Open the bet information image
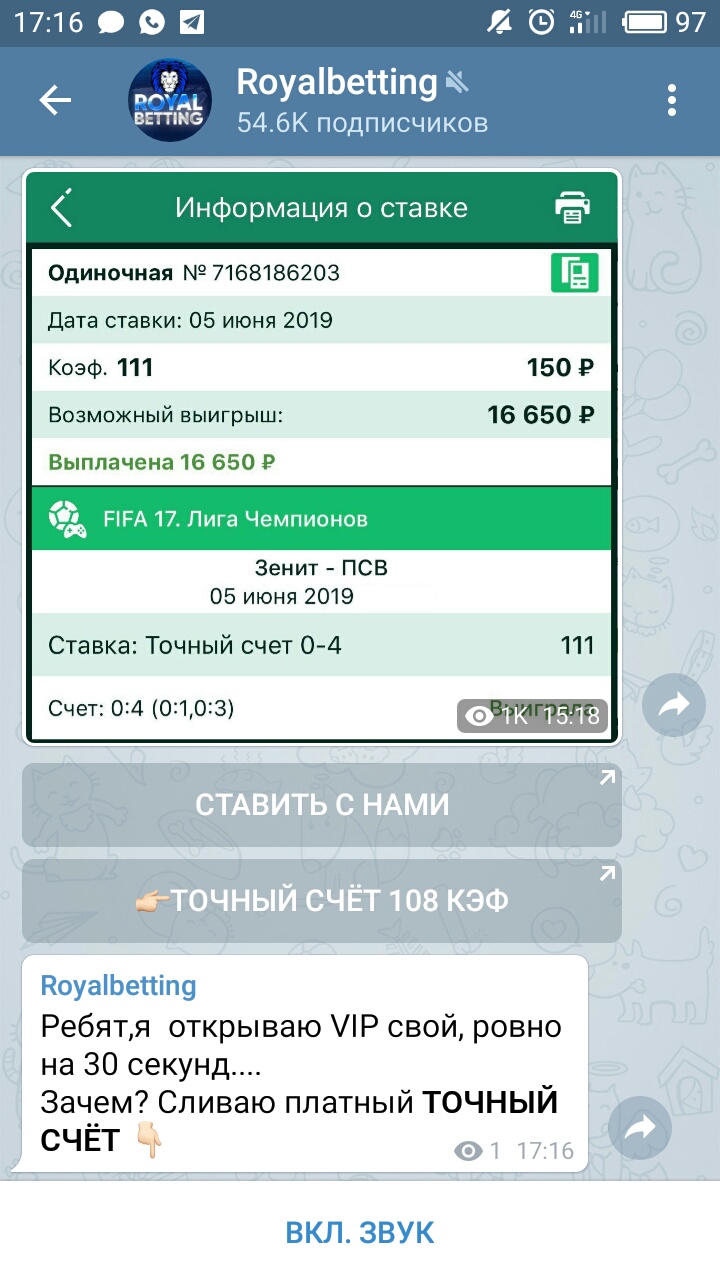The width and height of the screenshot is (720, 1280). [322, 456]
